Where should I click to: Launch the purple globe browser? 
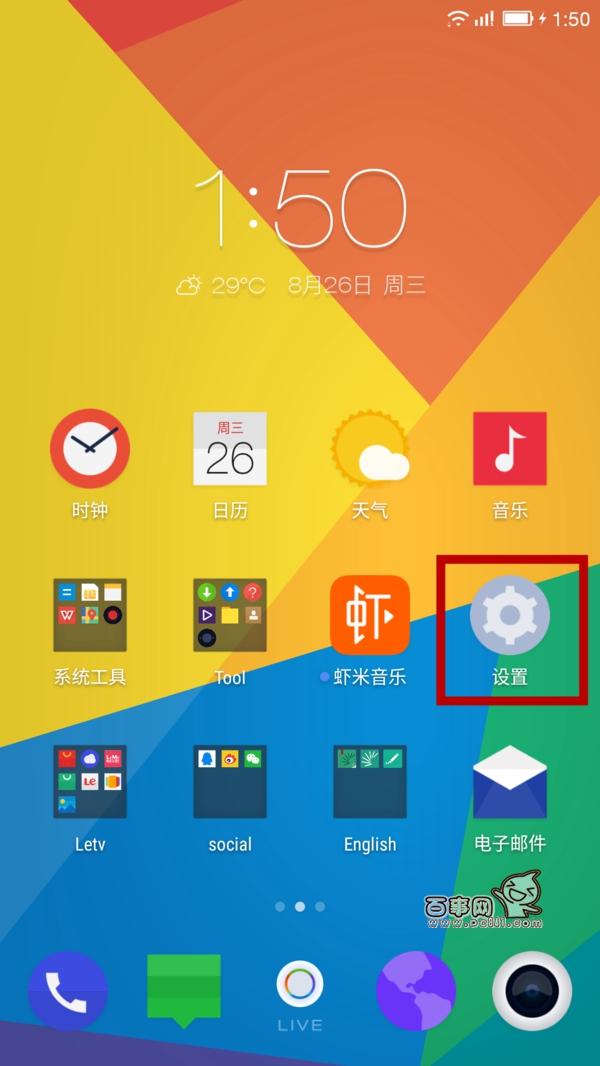click(x=416, y=991)
